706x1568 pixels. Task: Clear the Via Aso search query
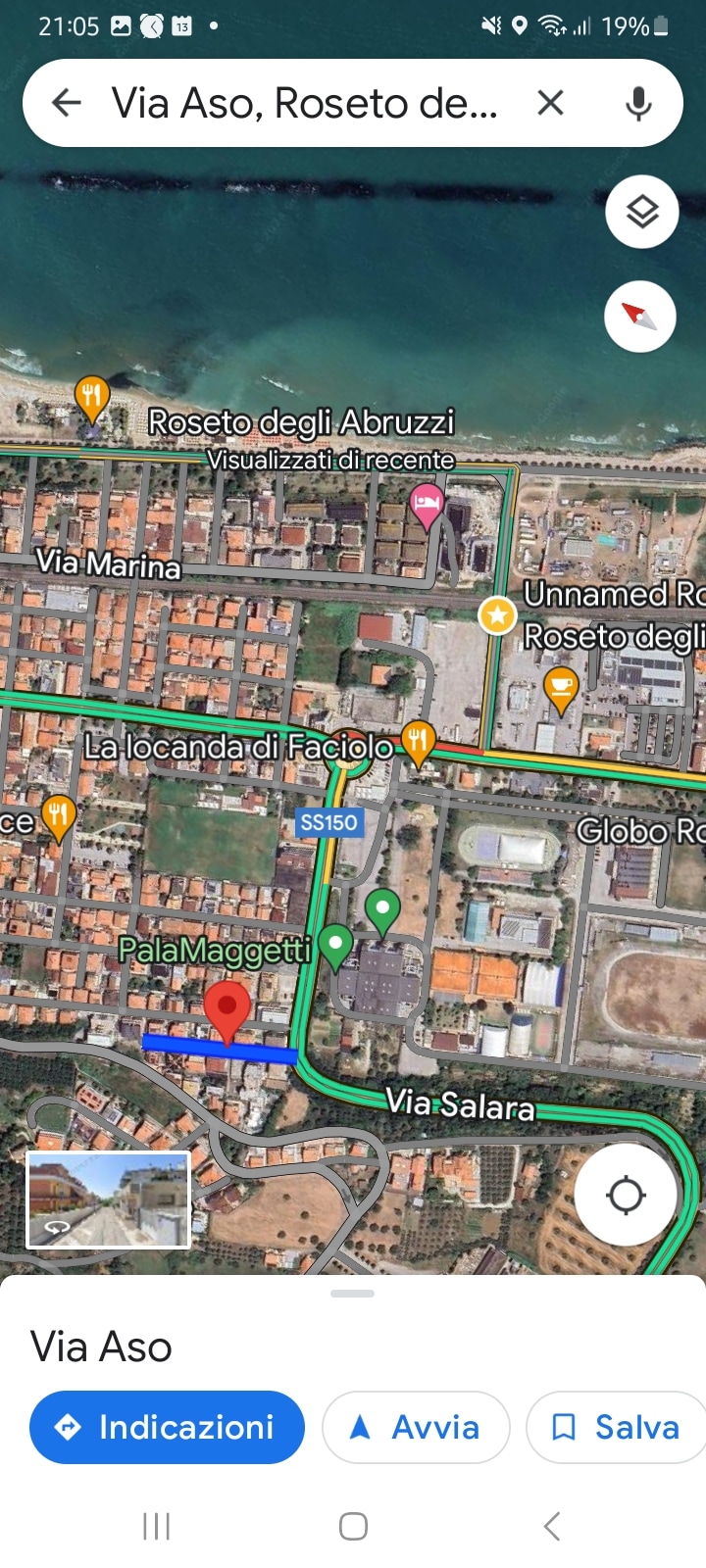(551, 103)
